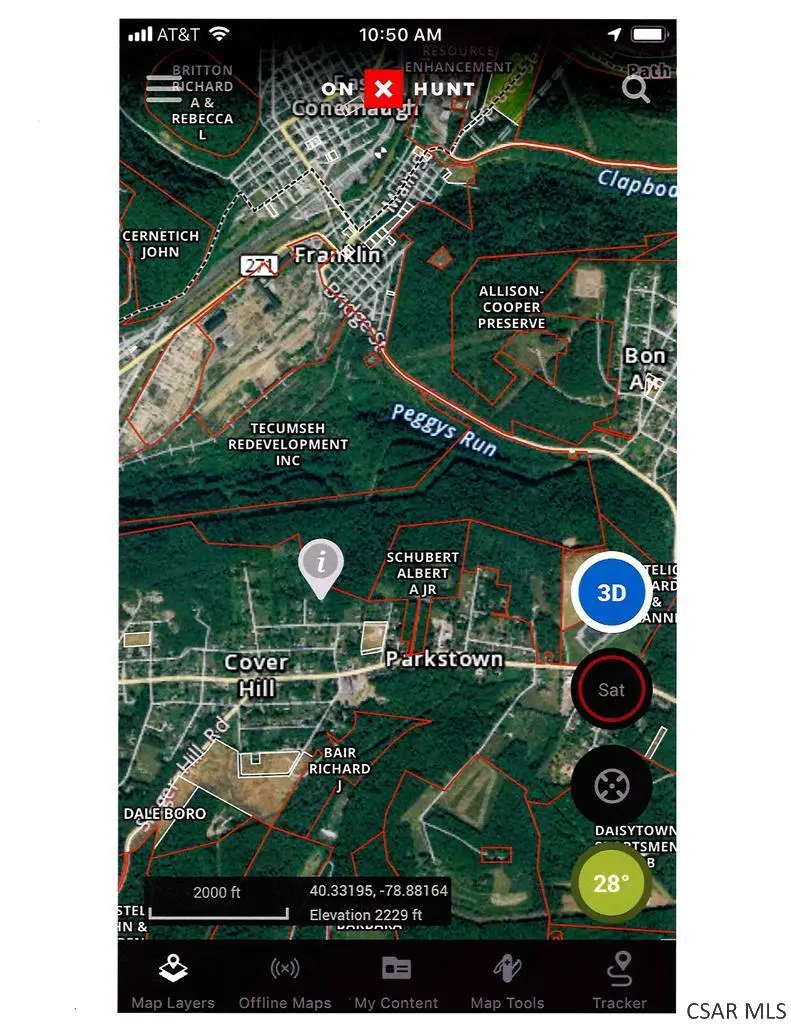Toggle the Sat basemap view

611,689
